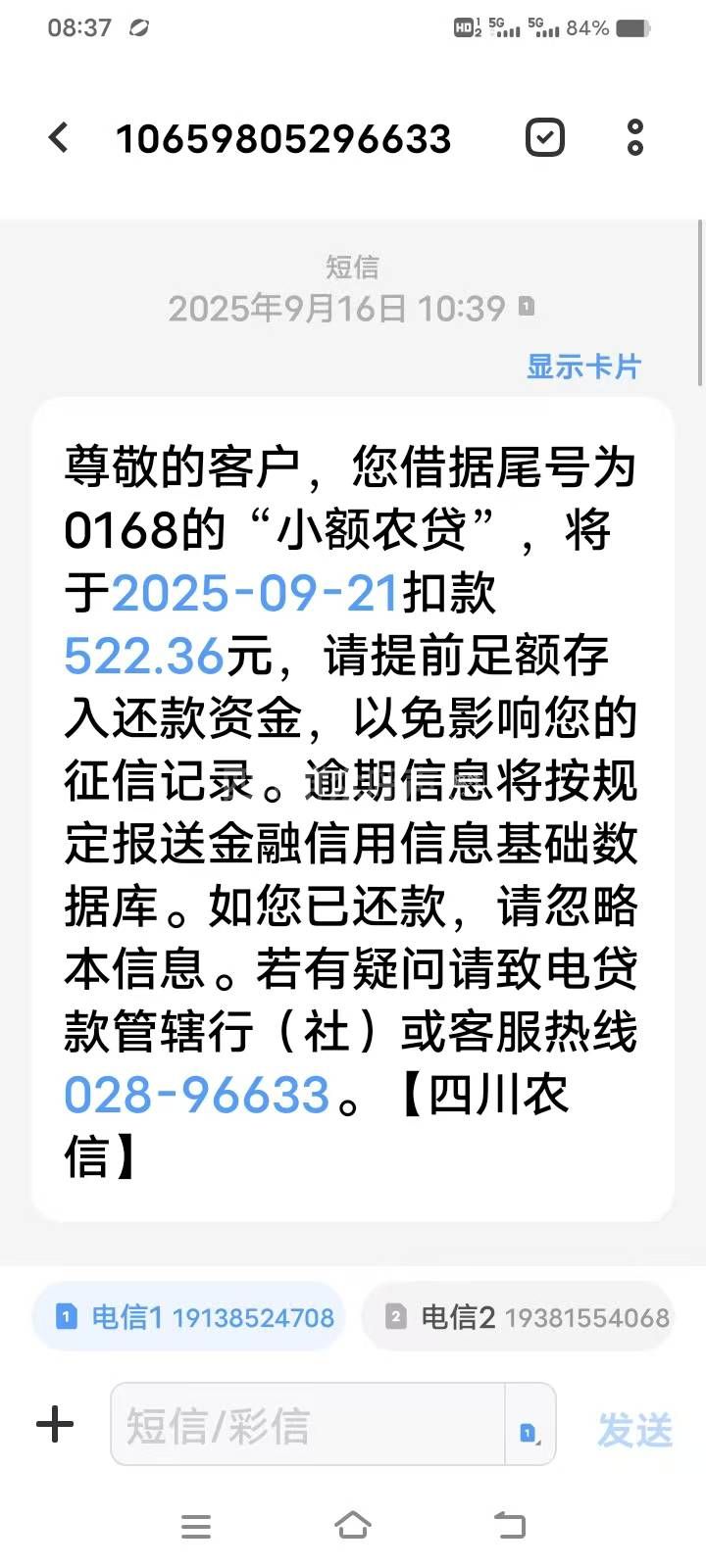This screenshot has width=706, height=1568.
Task: Call the hotline 028-96633
Action: 196,1095
